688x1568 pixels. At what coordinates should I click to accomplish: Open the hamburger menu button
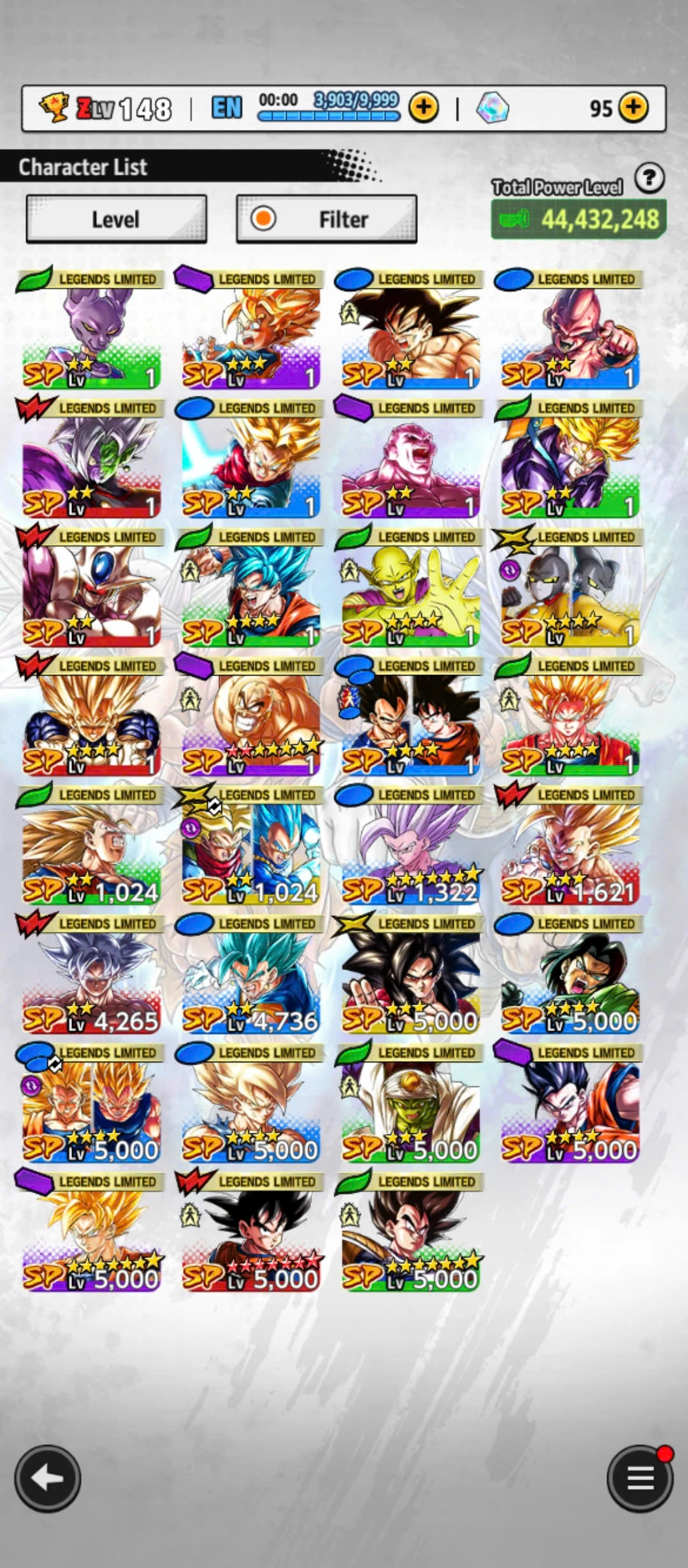pos(640,1477)
